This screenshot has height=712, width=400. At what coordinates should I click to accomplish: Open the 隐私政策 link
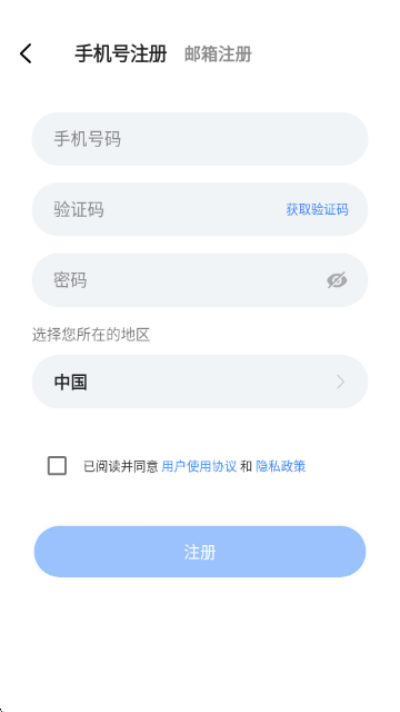(281, 466)
